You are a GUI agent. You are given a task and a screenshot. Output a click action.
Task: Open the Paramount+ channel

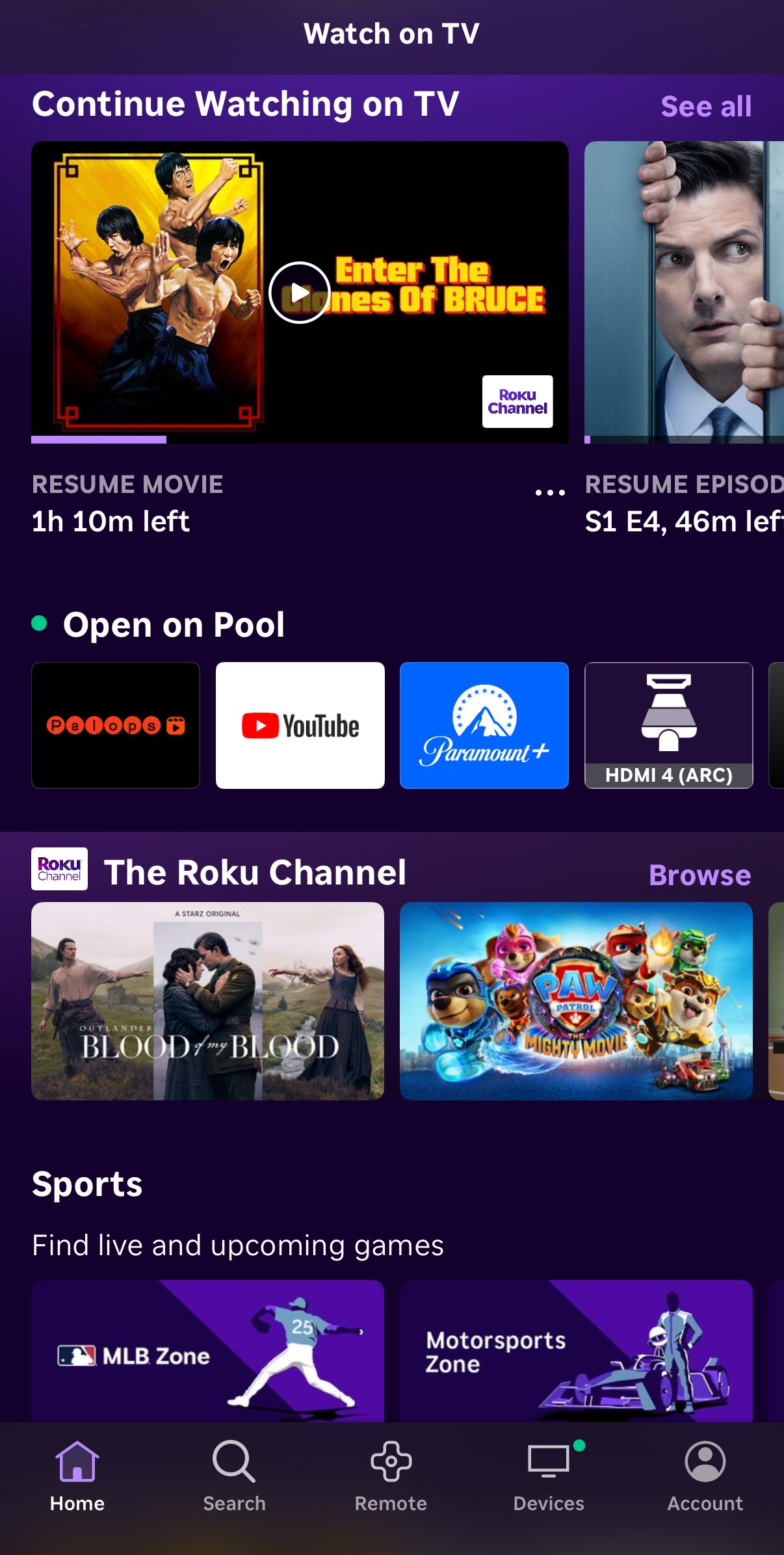point(484,725)
